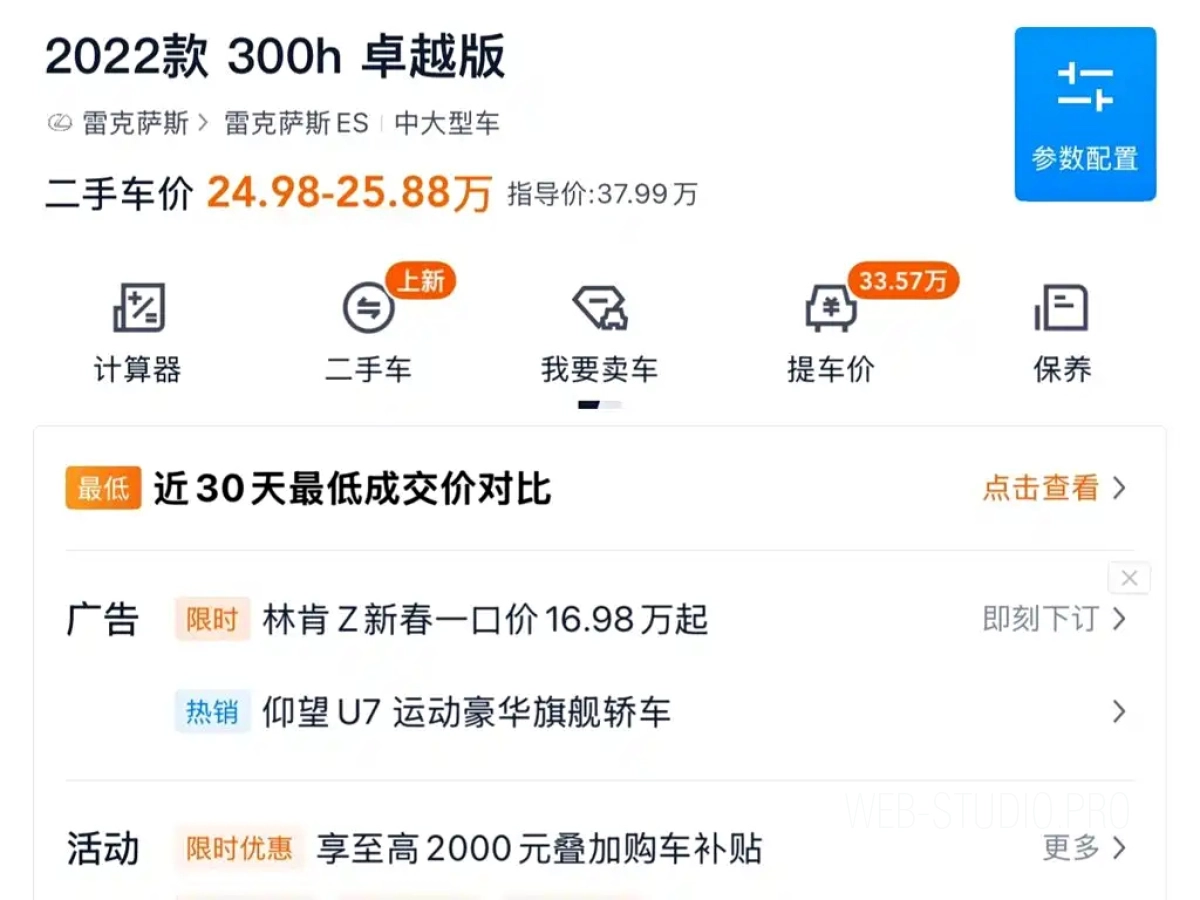
Task: Select 我要卖车 to sell car
Action: 599,334
